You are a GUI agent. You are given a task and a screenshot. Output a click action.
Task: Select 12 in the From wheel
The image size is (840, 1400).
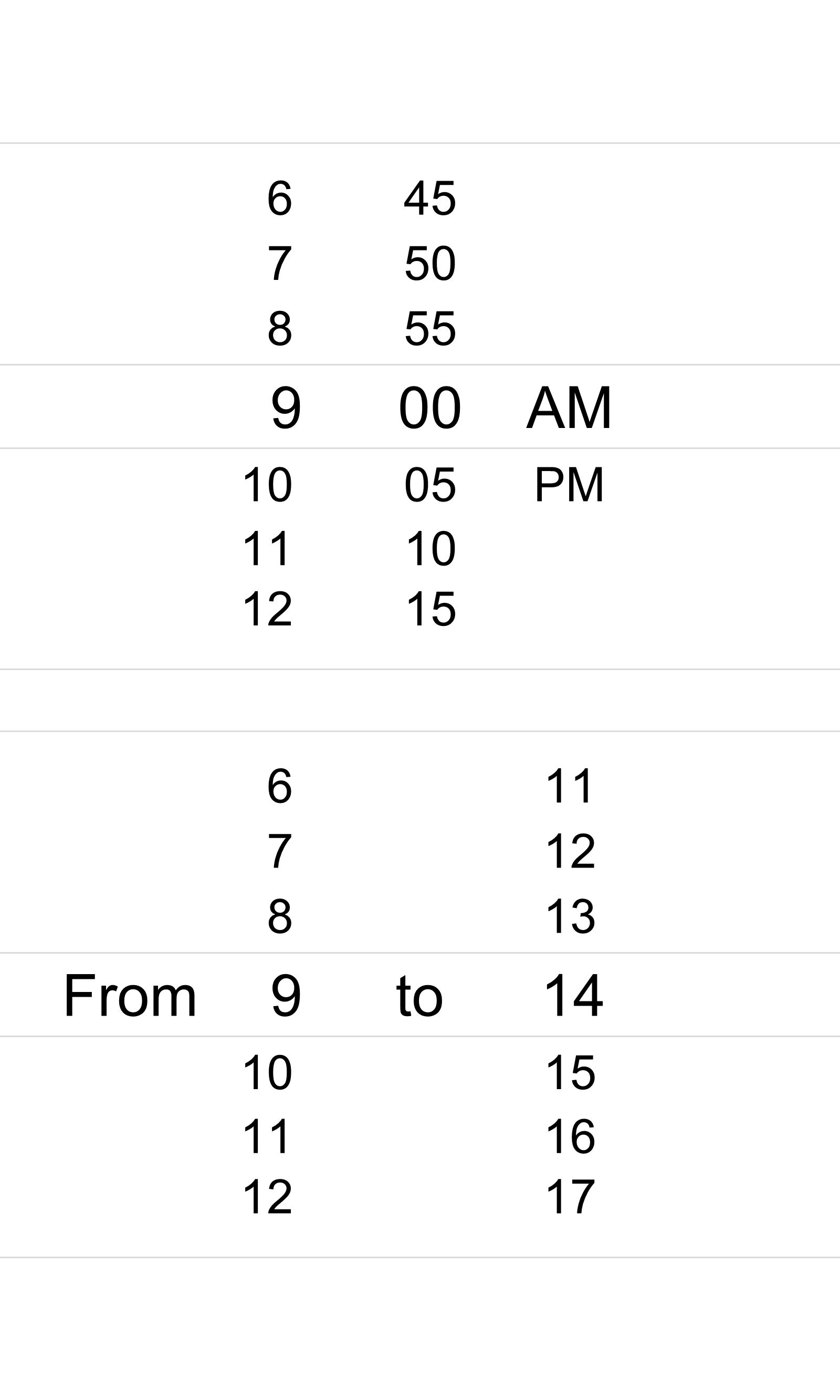pyautogui.click(x=267, y=1197)
